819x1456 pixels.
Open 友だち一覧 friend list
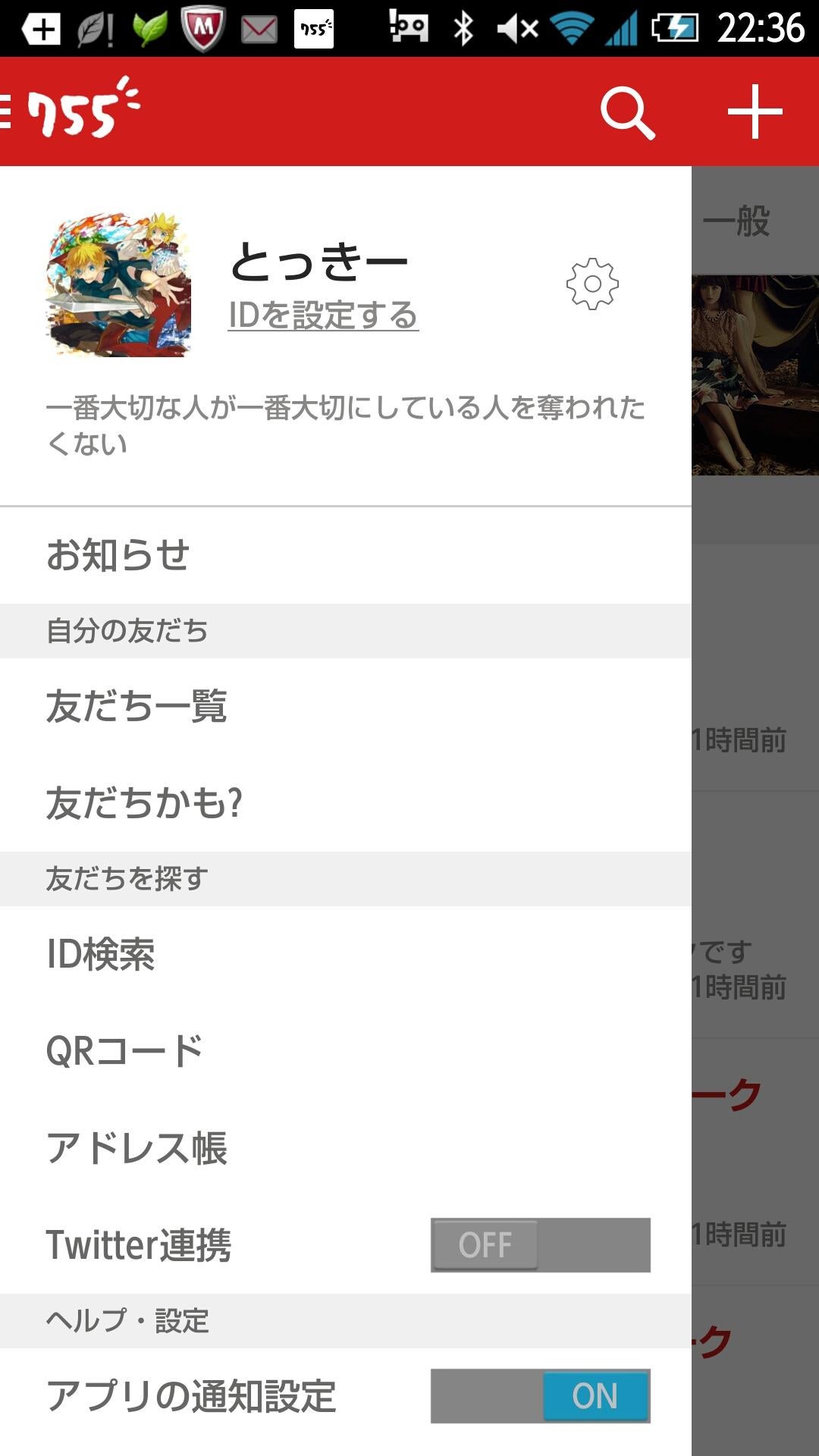(139, 705)
